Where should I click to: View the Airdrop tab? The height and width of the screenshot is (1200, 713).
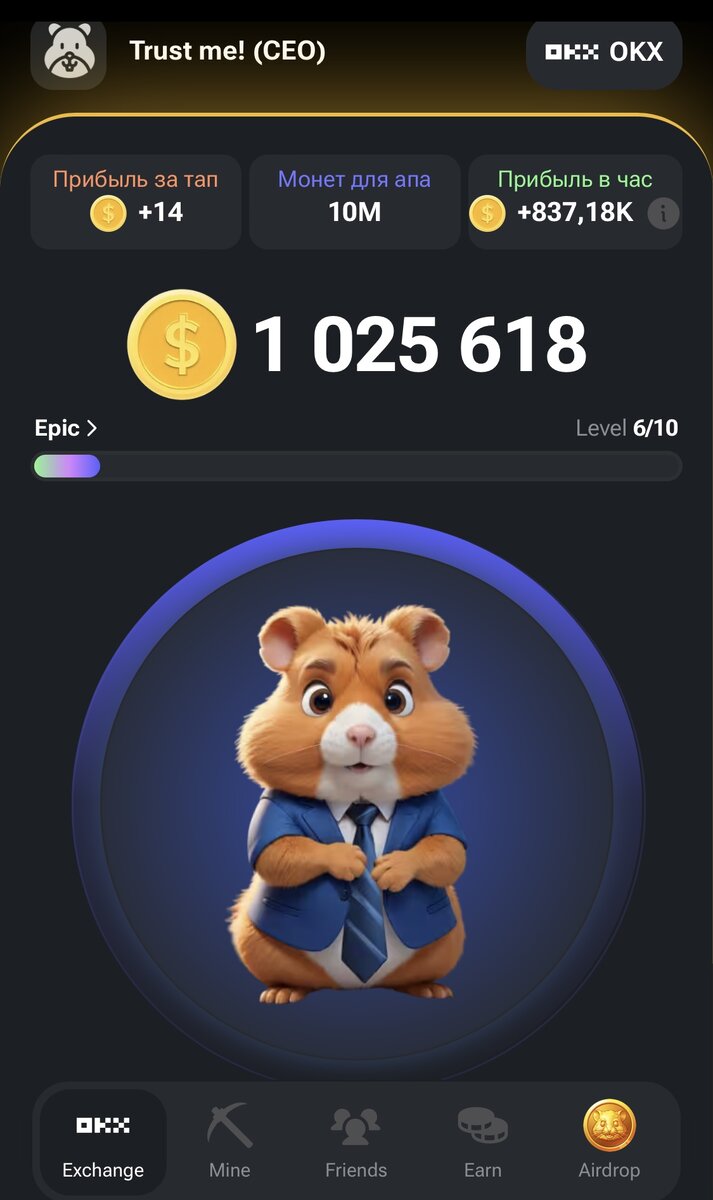coord(609,1140)
